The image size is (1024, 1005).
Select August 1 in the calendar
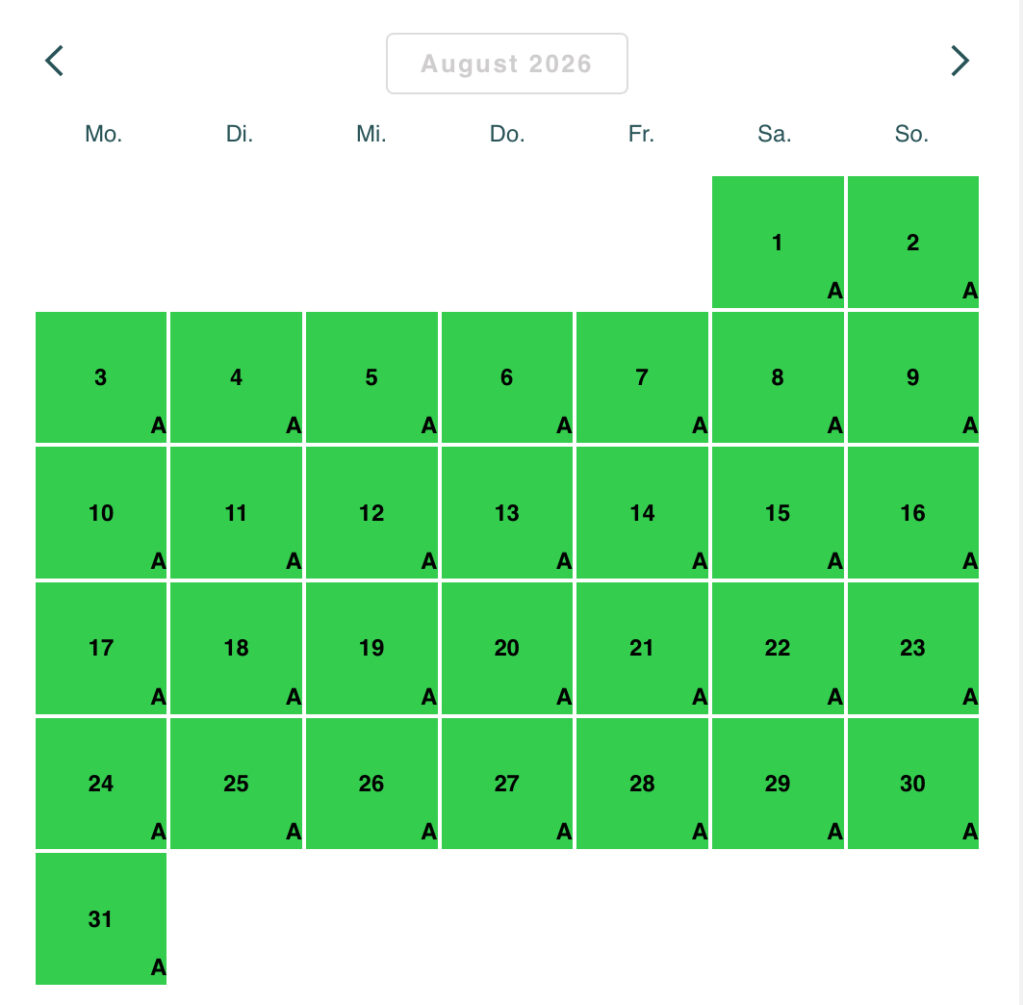pyautogui.click(x=778, y=242)
